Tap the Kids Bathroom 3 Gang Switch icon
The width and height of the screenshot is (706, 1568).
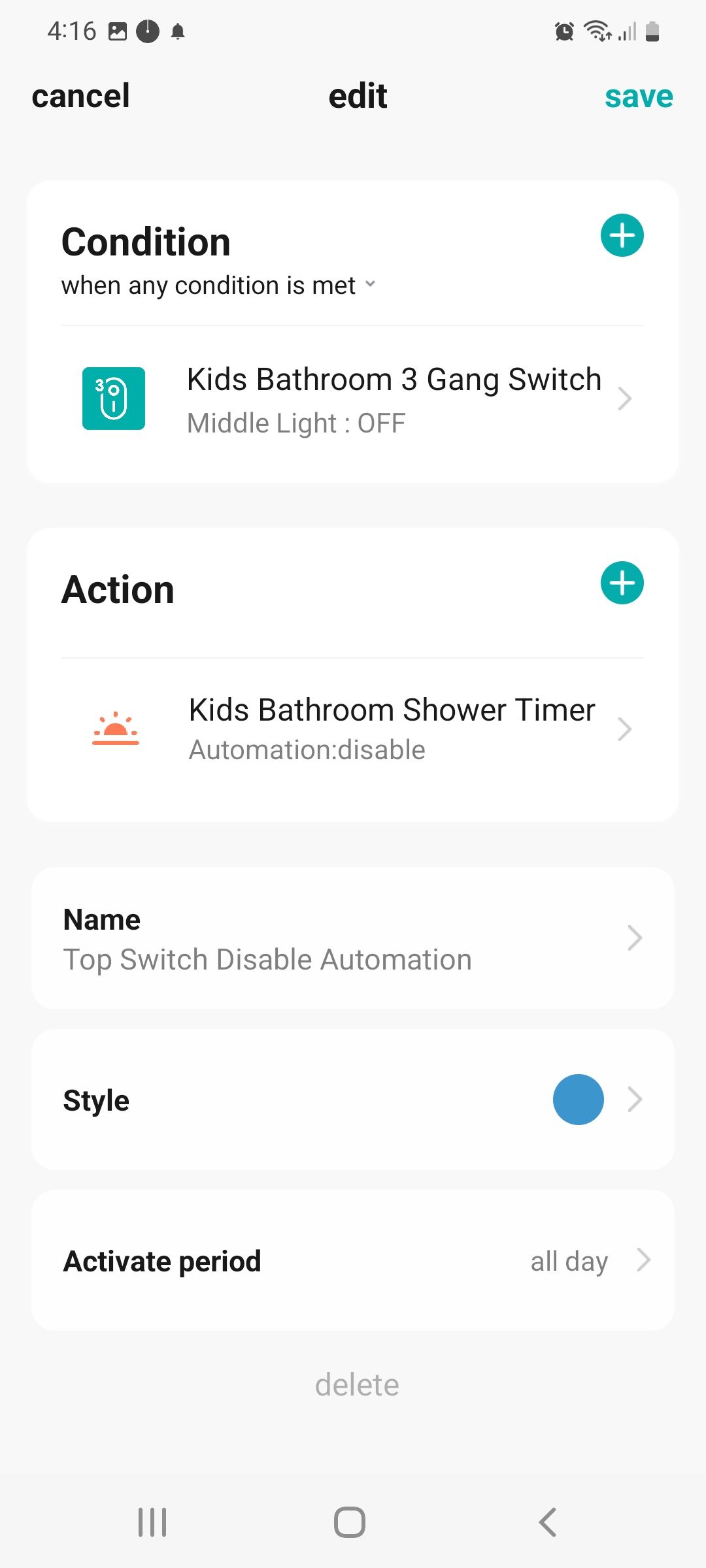tap(113, 399)
